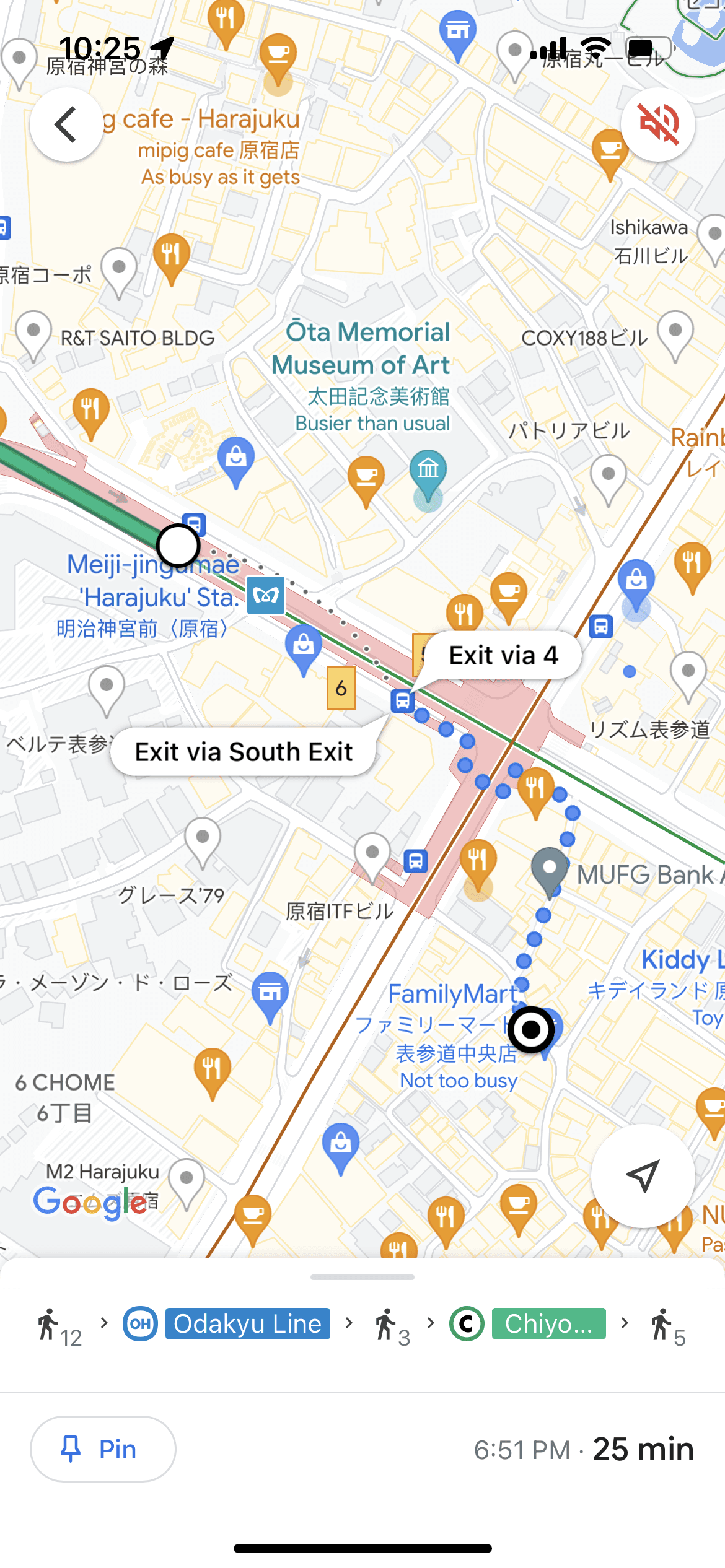
Task: Expand the route details sheet handle
Action: (362, 1277)
